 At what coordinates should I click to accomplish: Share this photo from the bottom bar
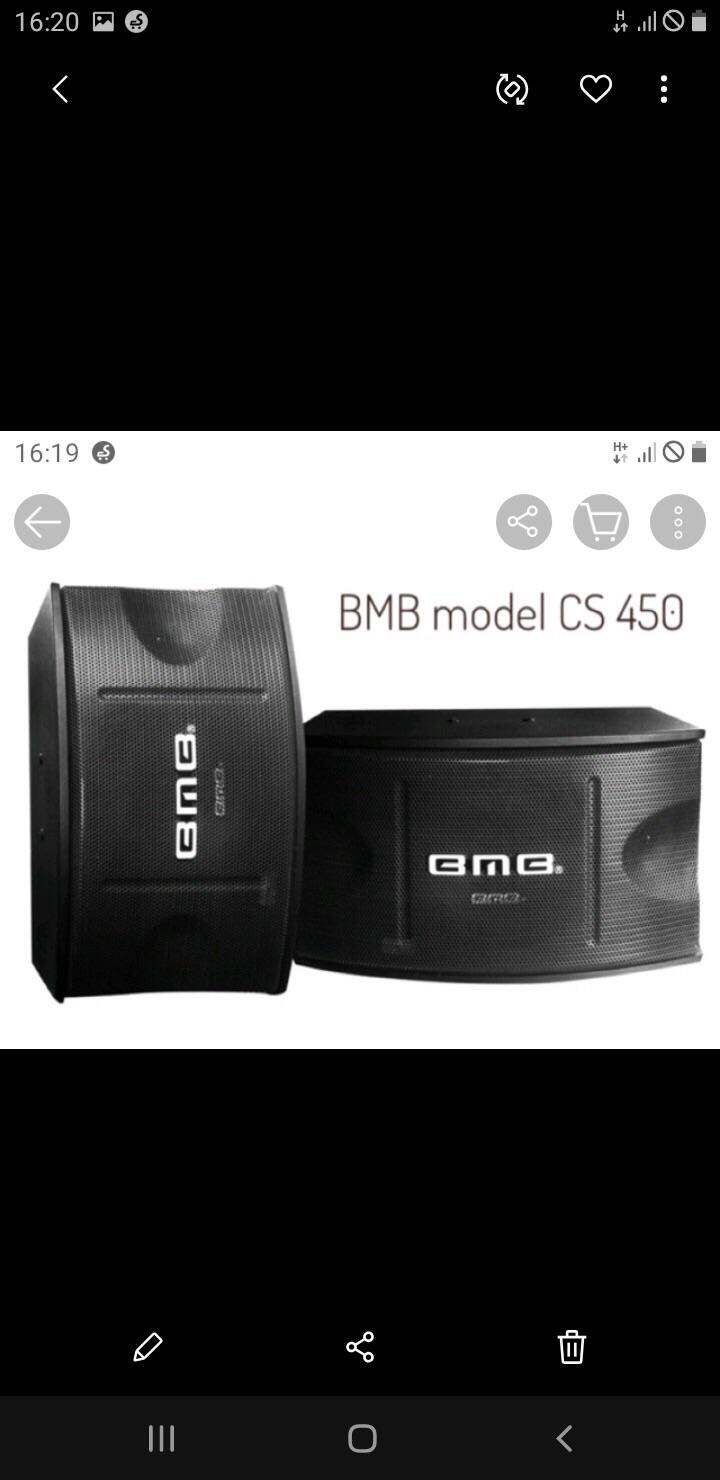[x=360, y=1347]
